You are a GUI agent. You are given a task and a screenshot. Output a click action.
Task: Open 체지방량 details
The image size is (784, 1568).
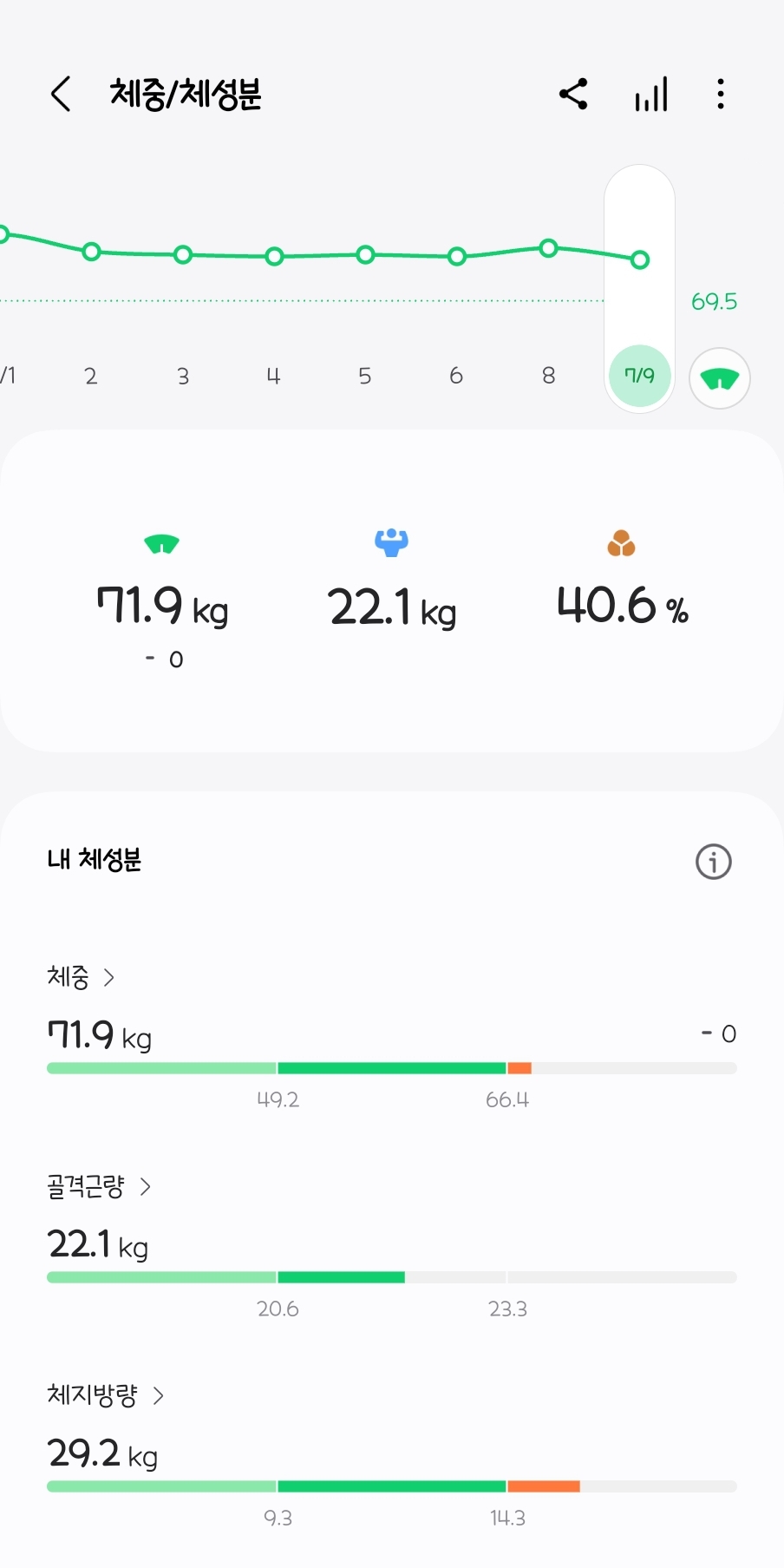coord(106,1395)
